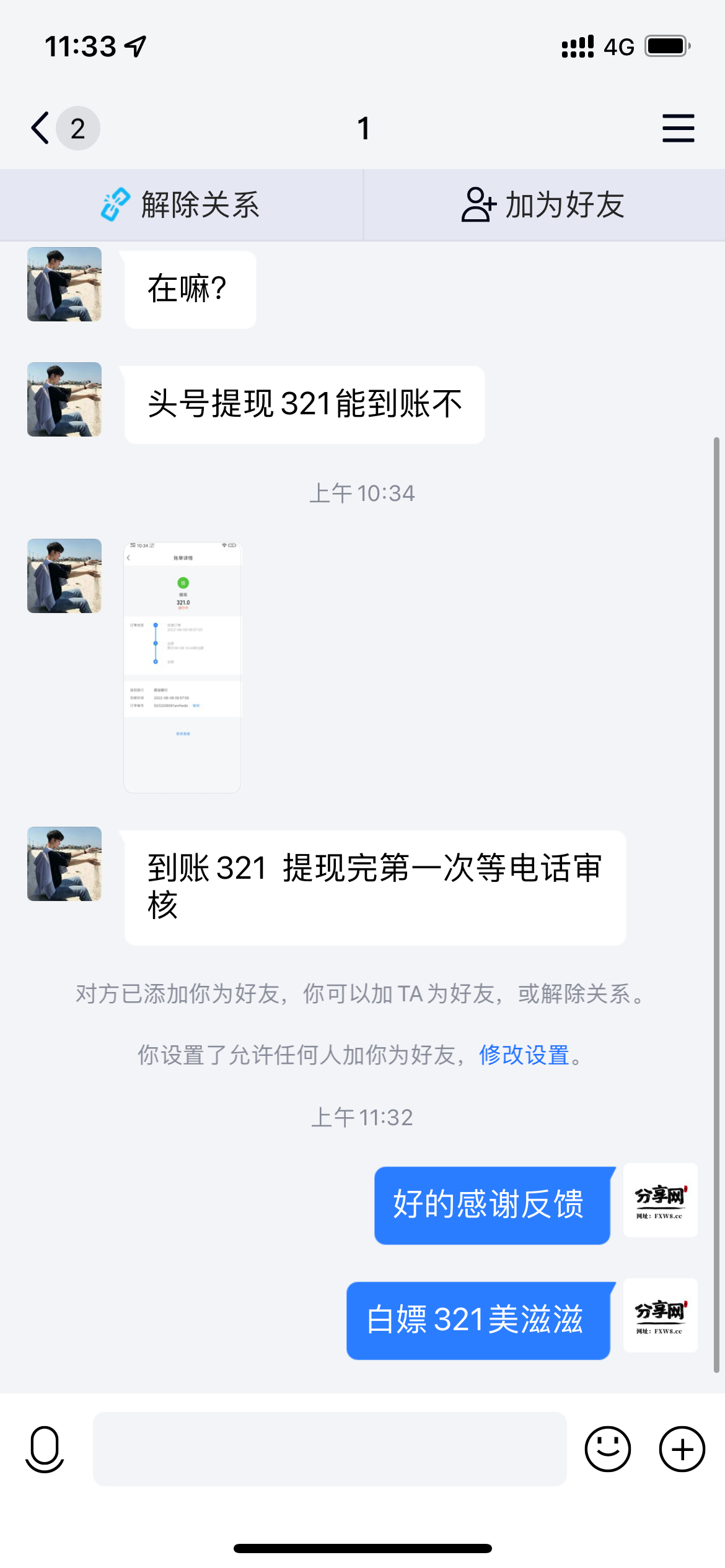This screenshot has height=1568, width=725.
Task: Open the emoji picker
Action: coord(607,1449)
